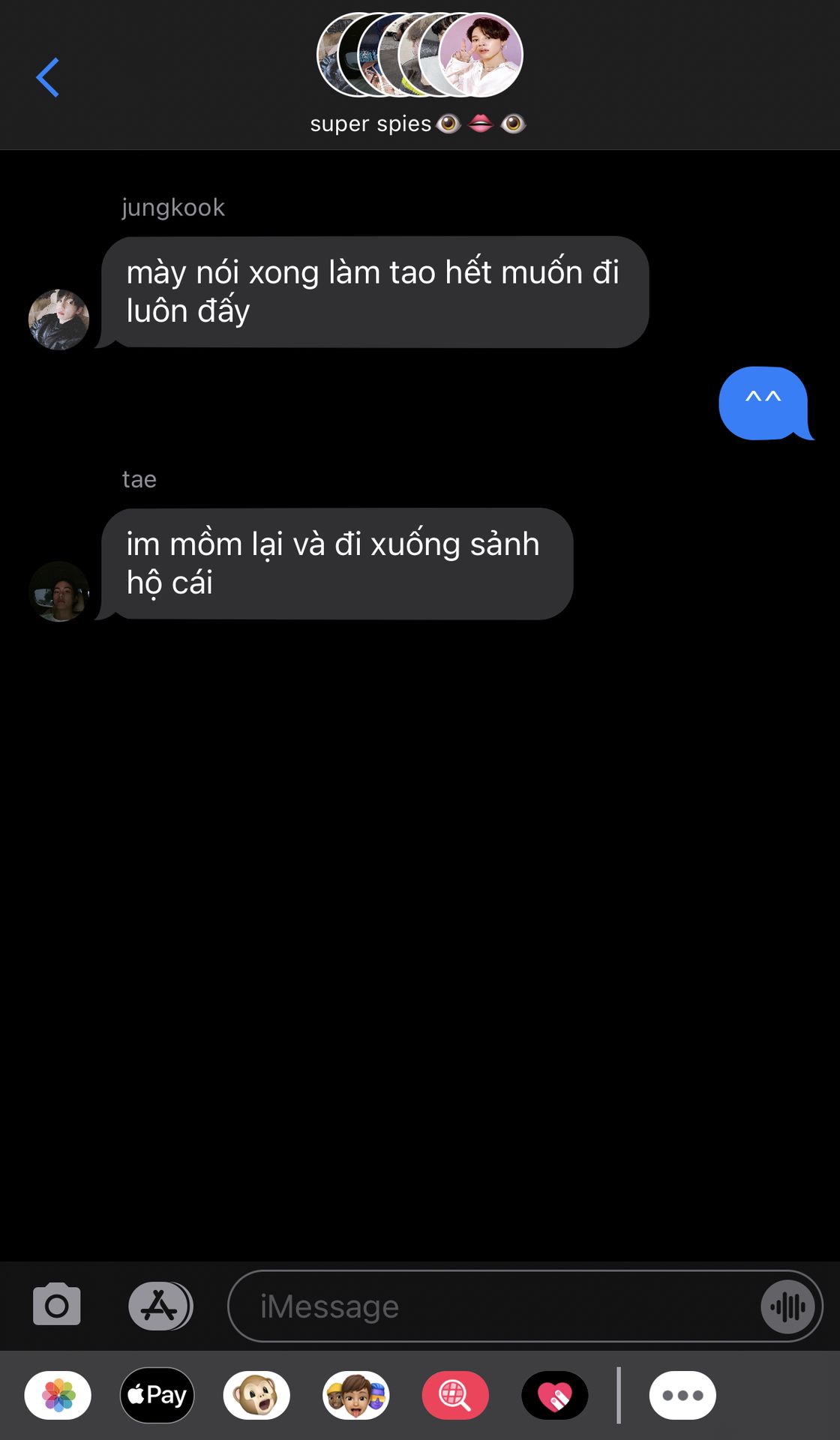Image resolution: width=840 pixels, height=1440 pixels.
Task: Open jungkook's profile picture
Action: pos(58,319)
